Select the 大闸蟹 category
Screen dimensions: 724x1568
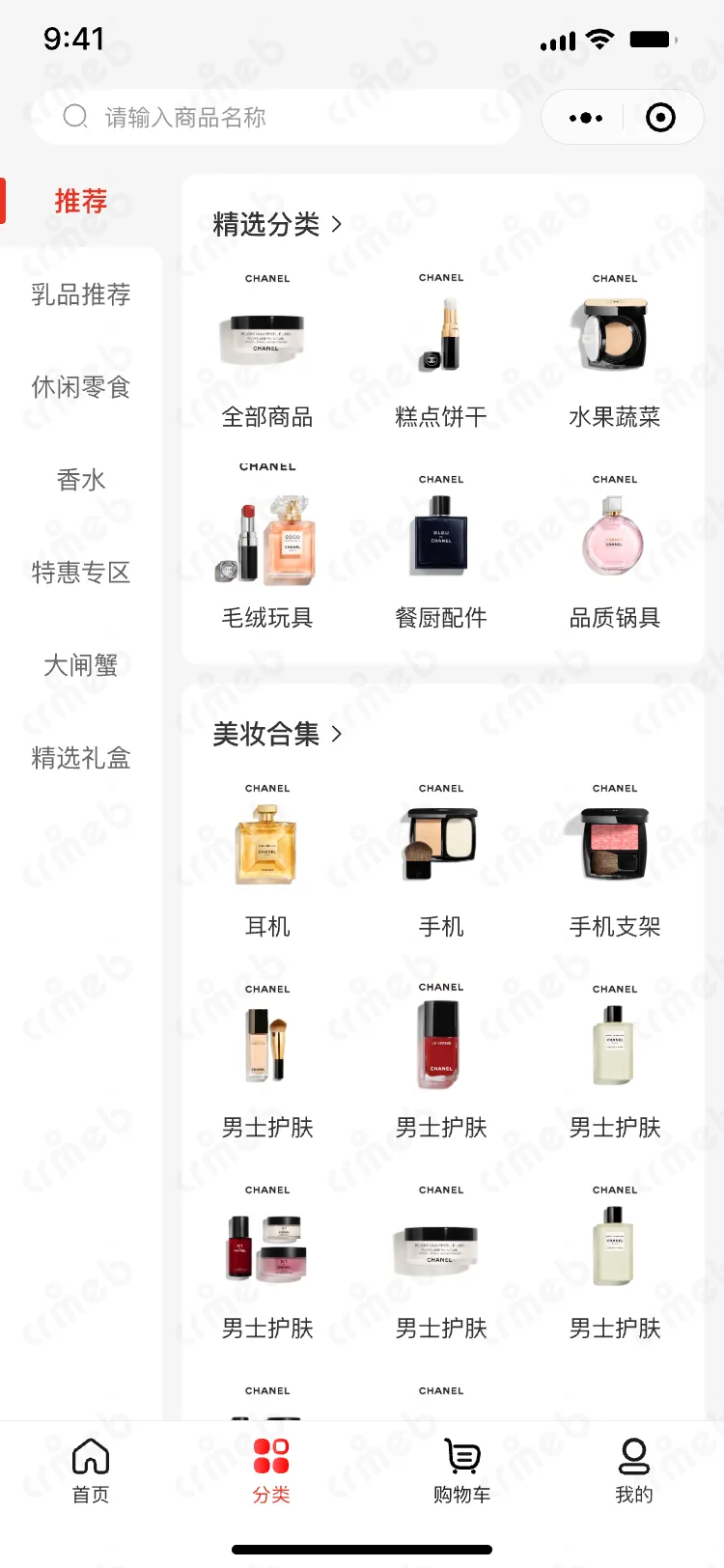(81, 665)
